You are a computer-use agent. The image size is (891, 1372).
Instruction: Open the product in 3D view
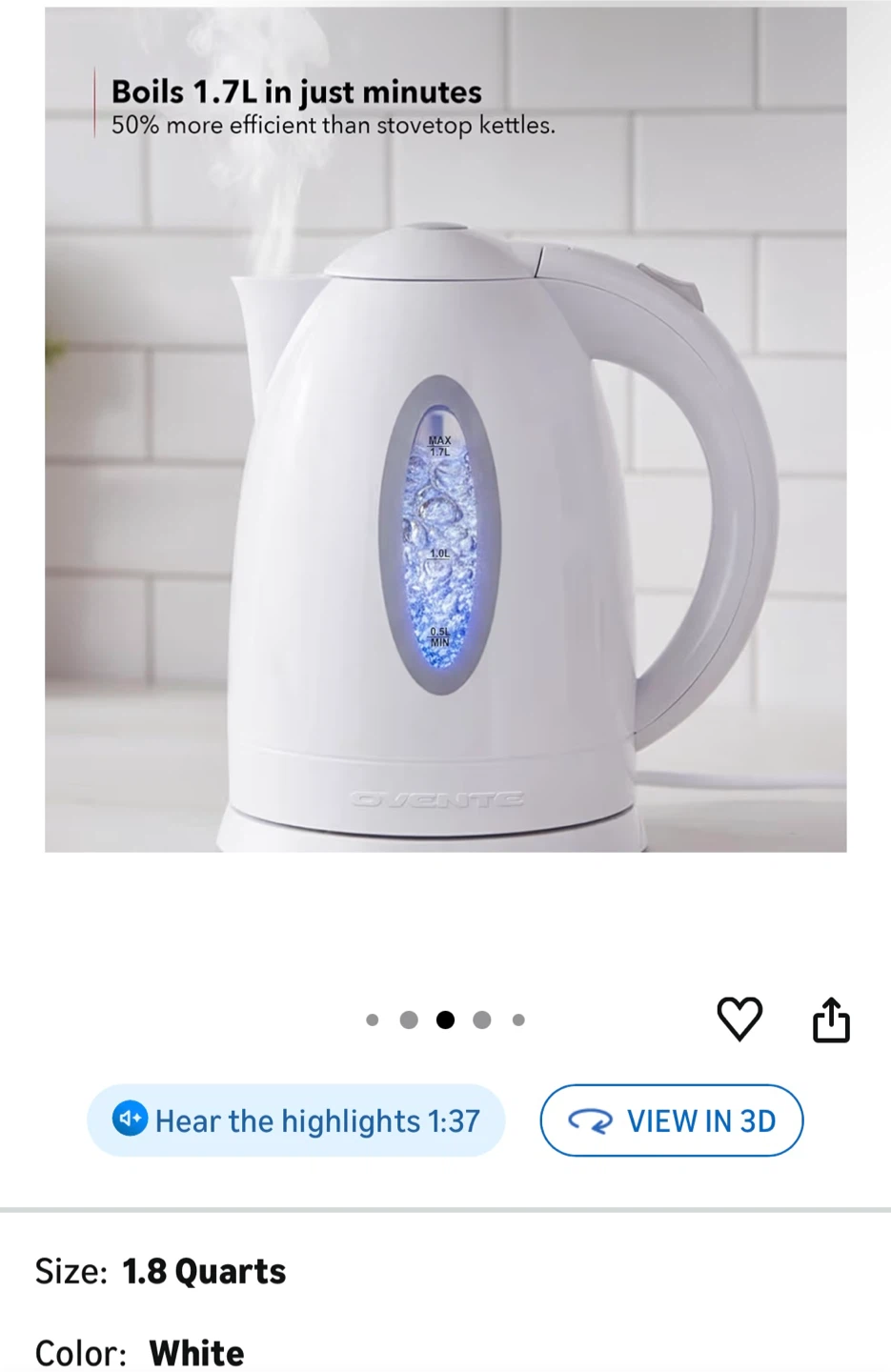coord(672,1120)
